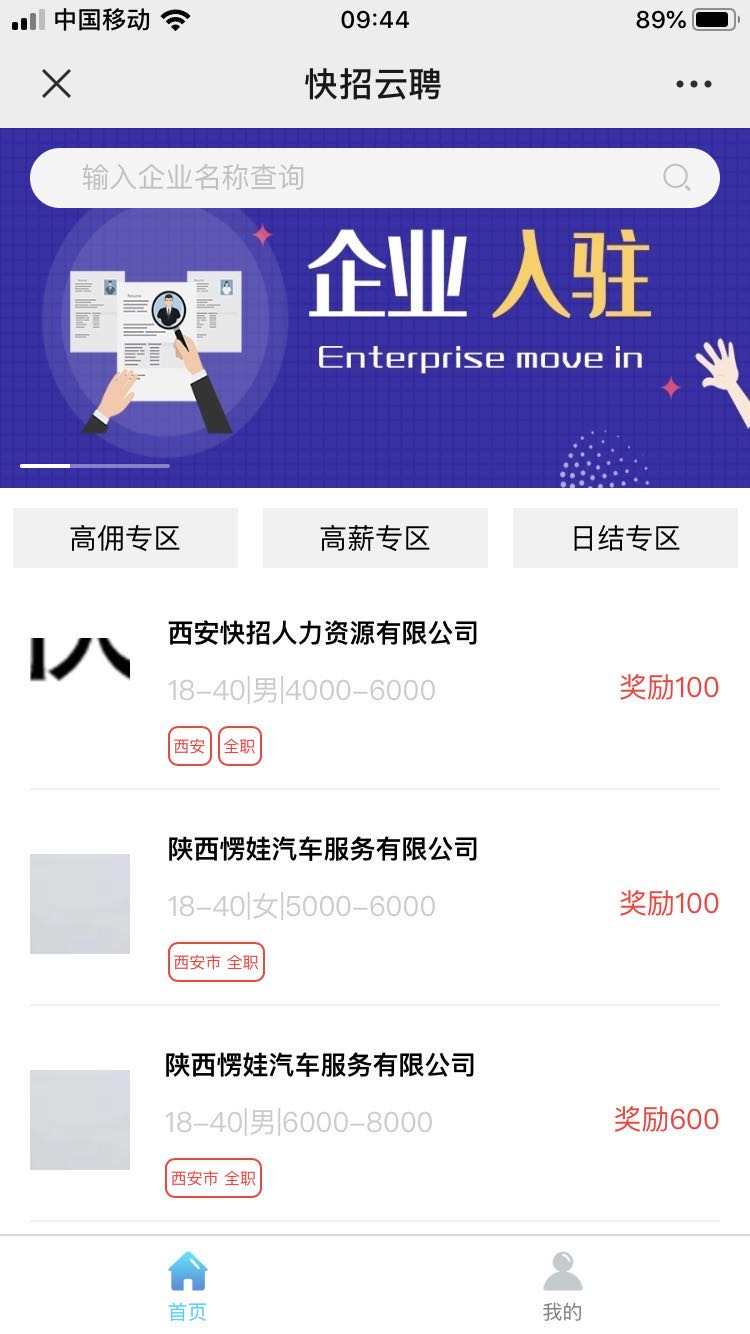Tap the magnifier search icon

677,178
